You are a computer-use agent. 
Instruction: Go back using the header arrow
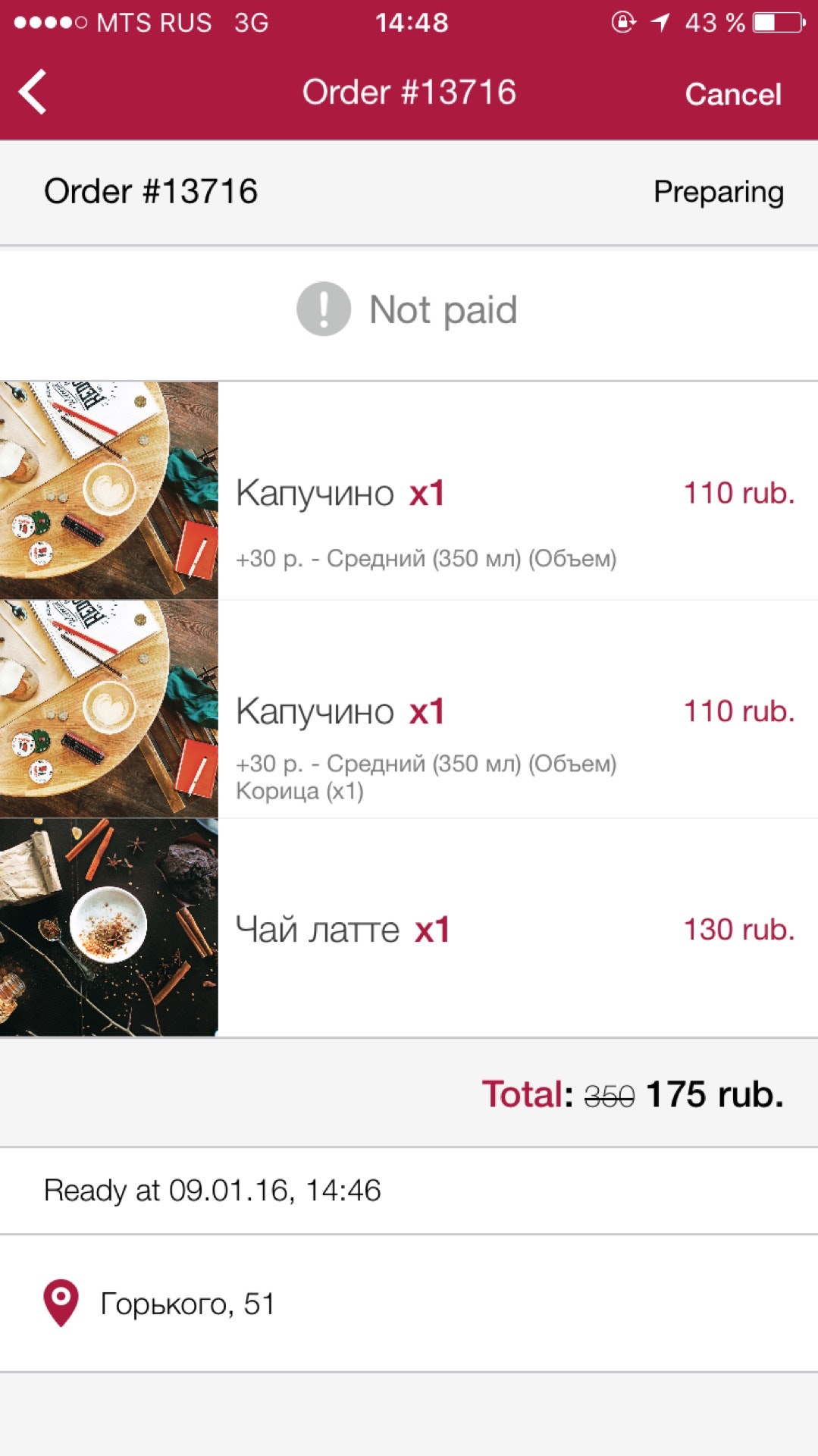[33, 93]
